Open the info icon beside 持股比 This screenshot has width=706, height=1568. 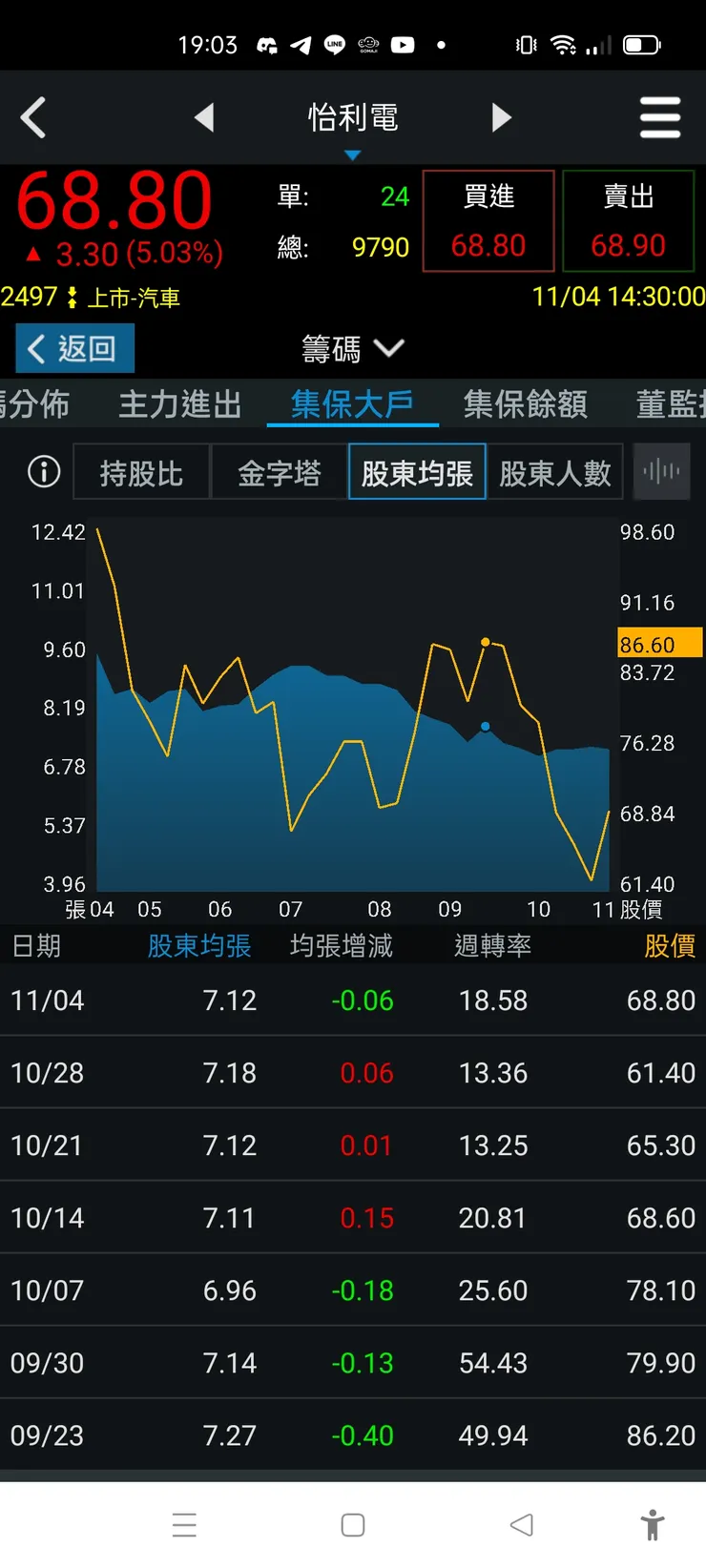coord(43,471)
